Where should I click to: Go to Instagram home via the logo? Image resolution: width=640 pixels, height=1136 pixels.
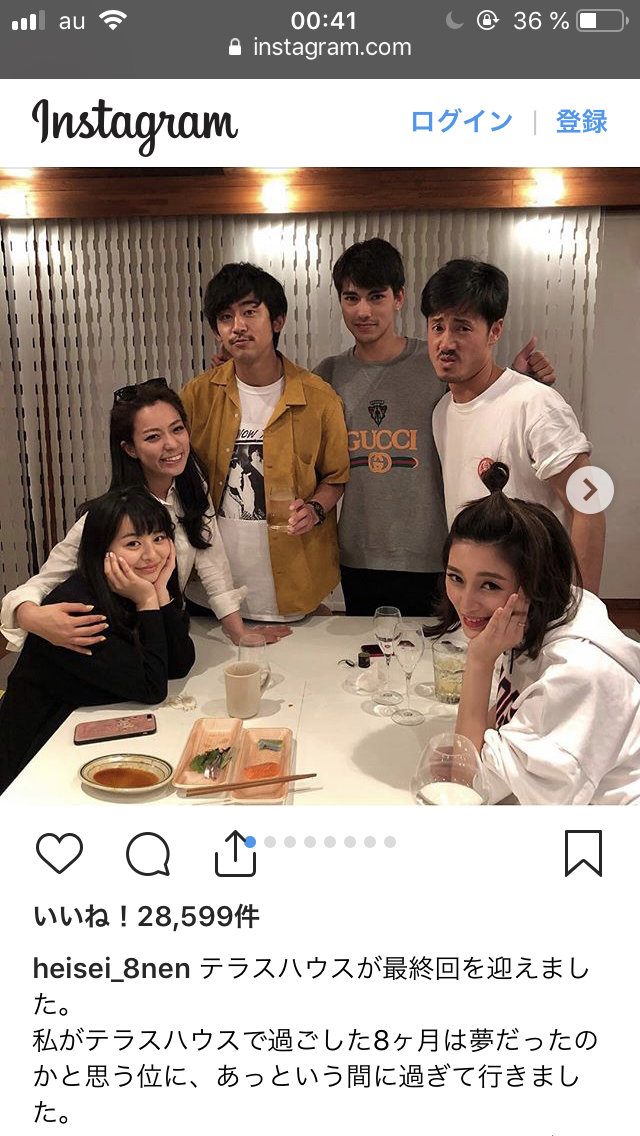(x=134, y=124)
